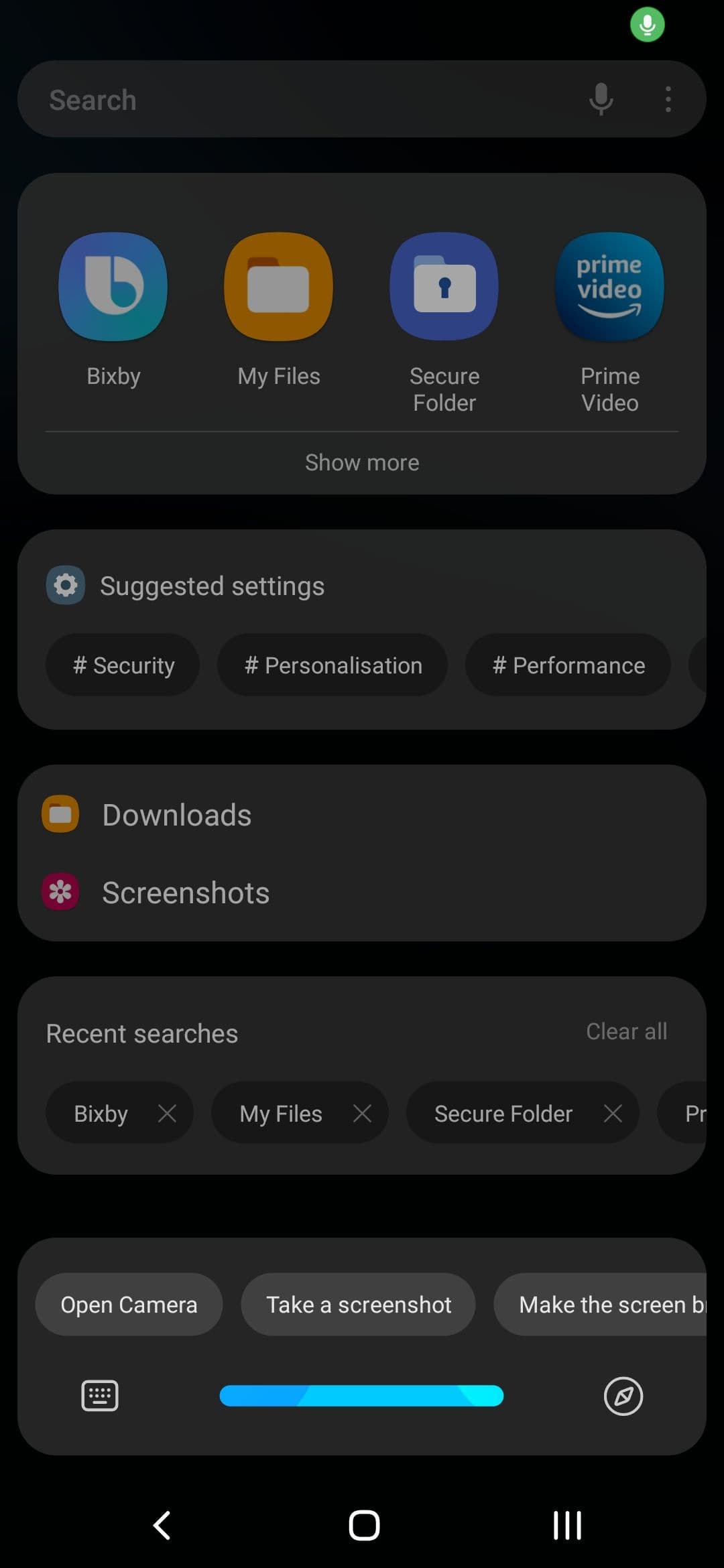This screenshot has height=1568, width=724.
Task: Start voice search with the microphone icon
Action: 601,100
